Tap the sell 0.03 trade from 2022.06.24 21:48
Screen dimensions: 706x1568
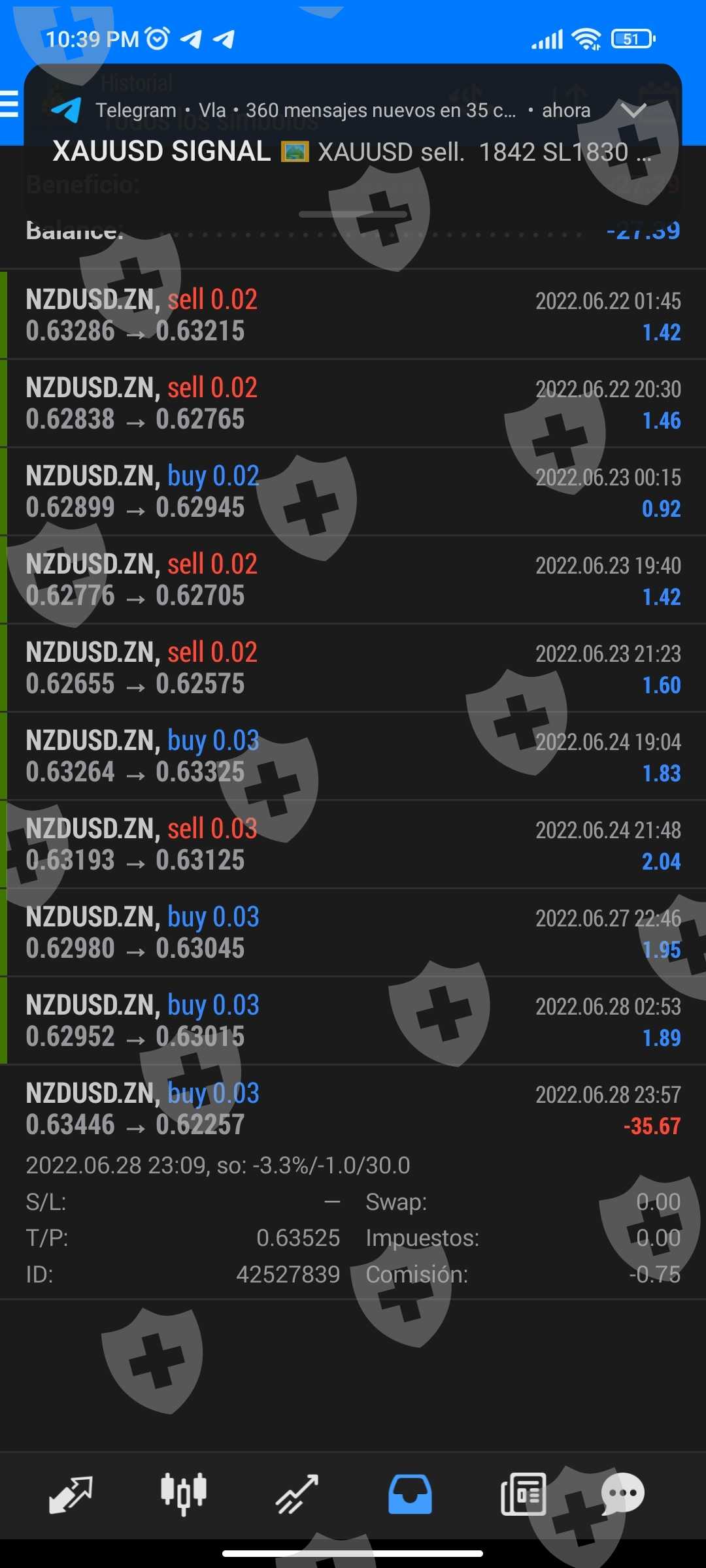353,844
